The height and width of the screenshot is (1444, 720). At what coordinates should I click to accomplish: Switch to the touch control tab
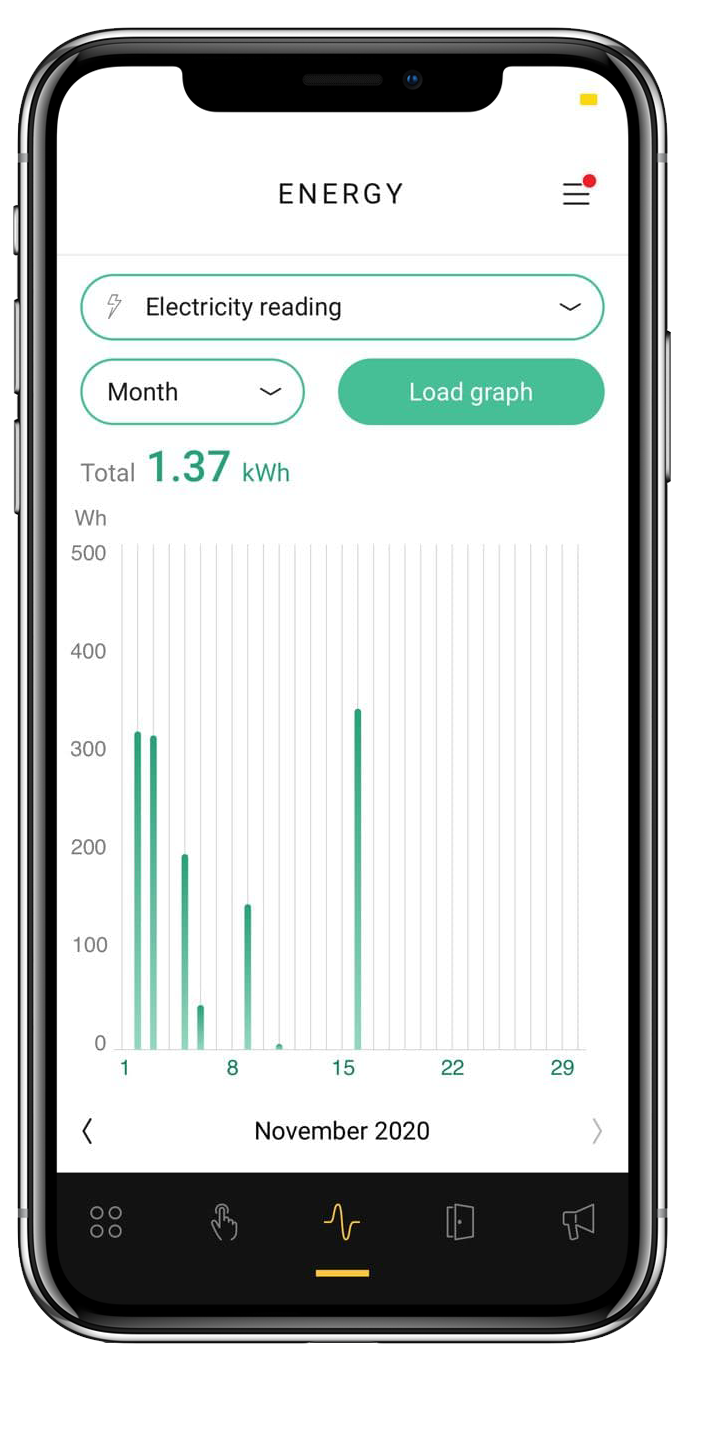click(x=224, y=1222)
